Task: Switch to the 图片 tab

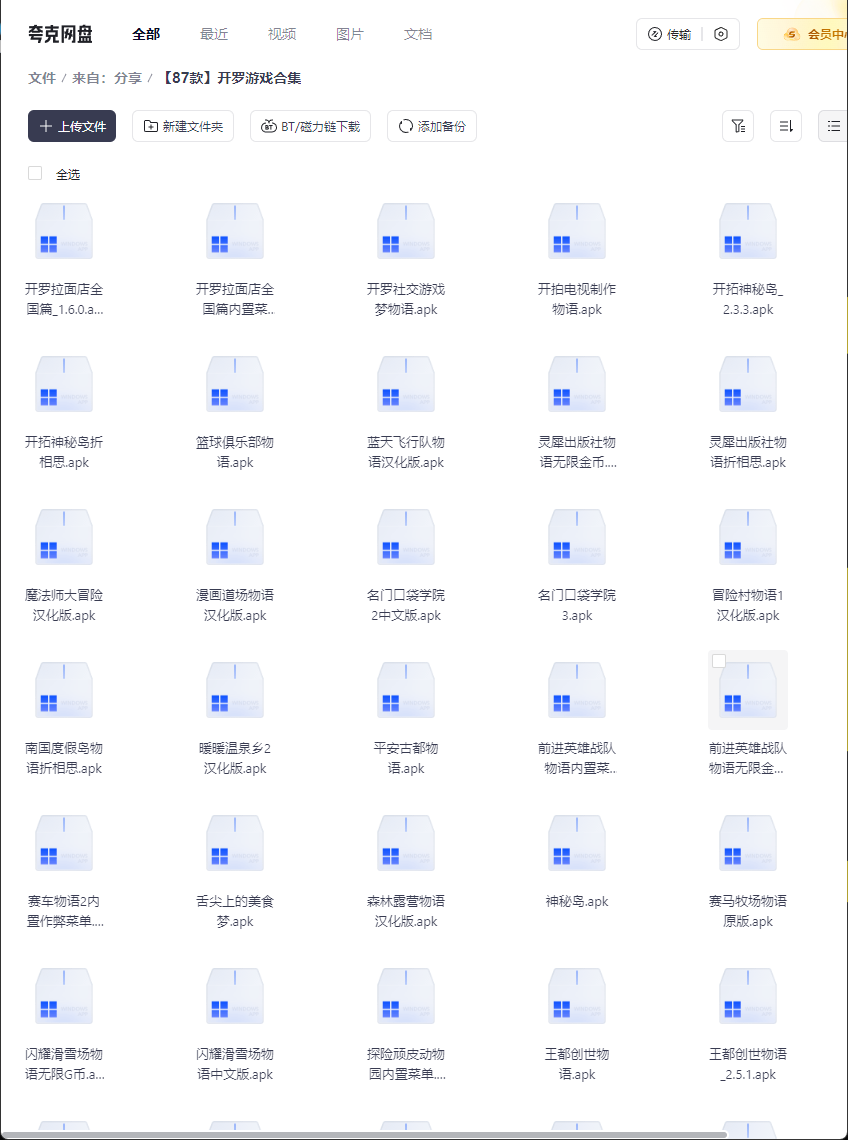Action: [x=350, y=34]
